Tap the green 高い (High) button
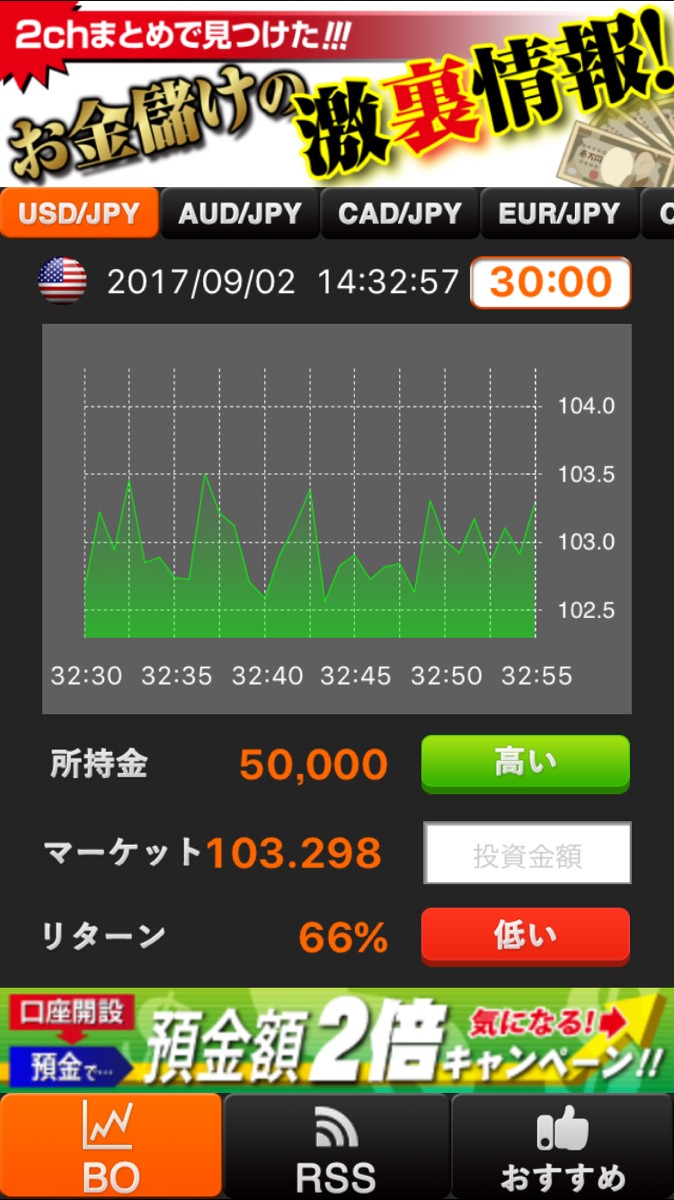This screenshot has height=1200, width=674. [x=525, y=763]
